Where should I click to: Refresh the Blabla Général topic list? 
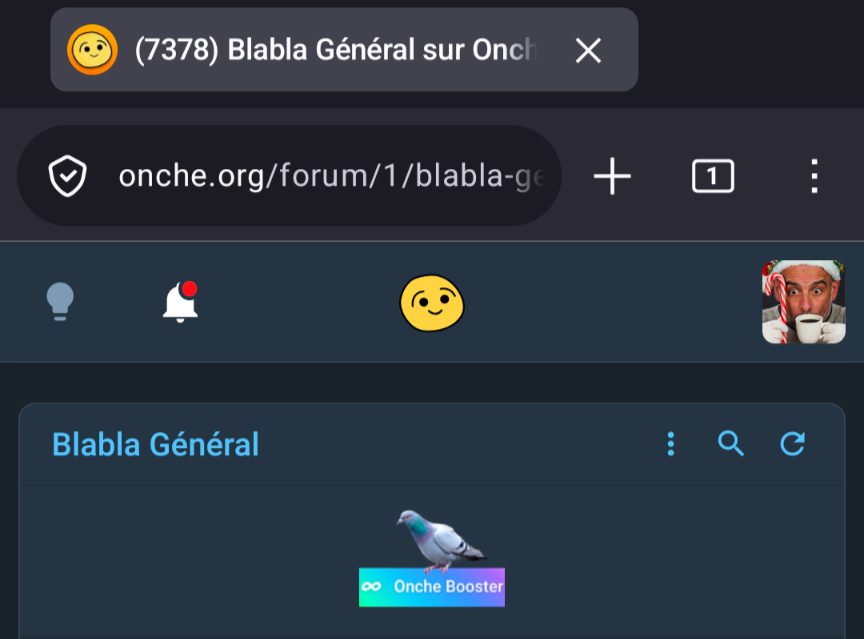click(792, 443)
